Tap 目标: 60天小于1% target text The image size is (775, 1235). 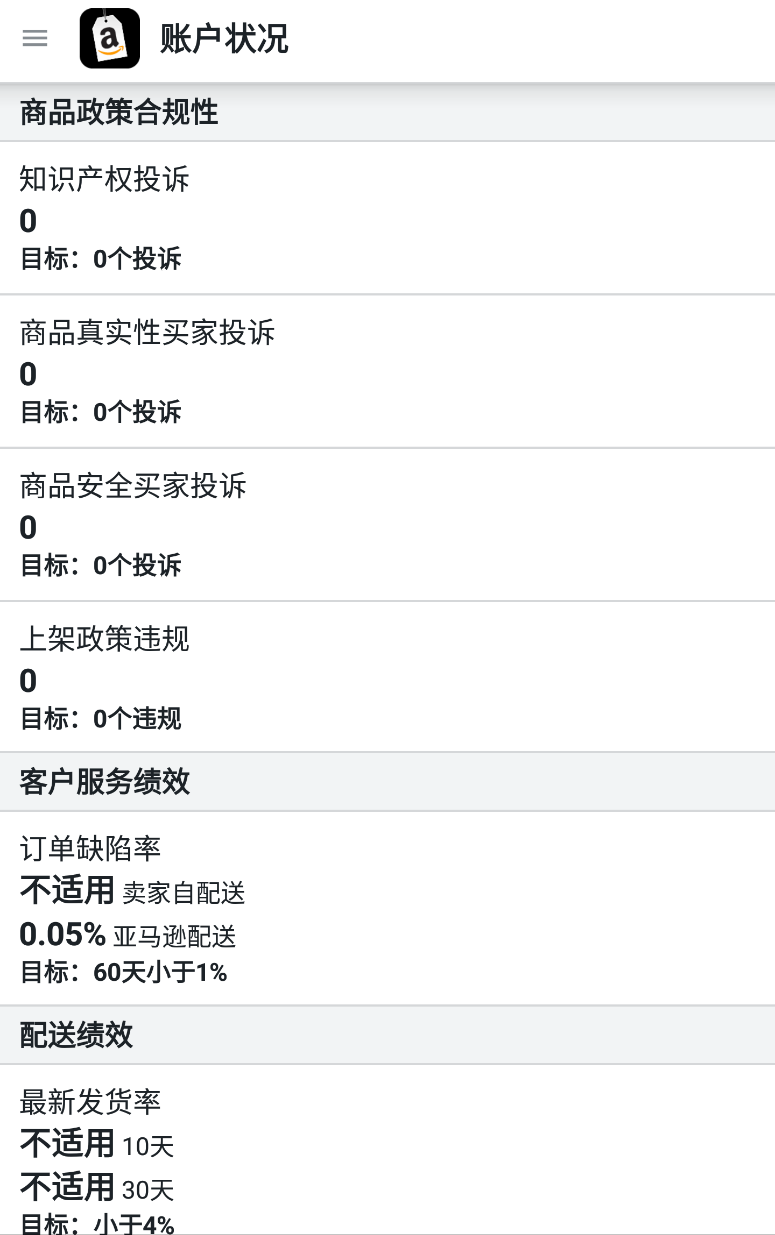tap(123, 971)
